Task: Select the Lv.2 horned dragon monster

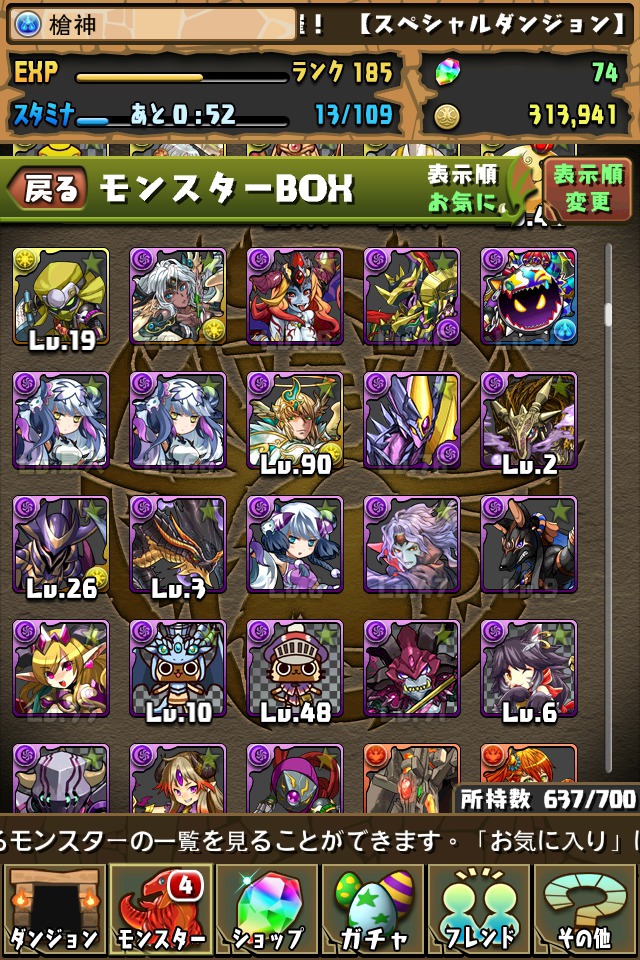Action: 528,420
